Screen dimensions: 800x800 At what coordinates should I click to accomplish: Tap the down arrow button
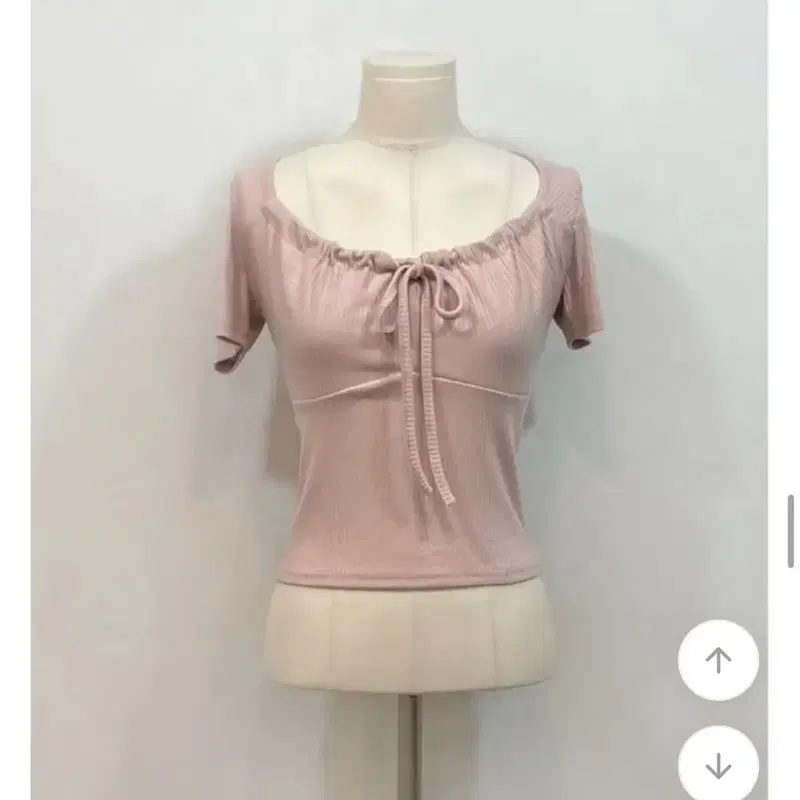(718, 763)
